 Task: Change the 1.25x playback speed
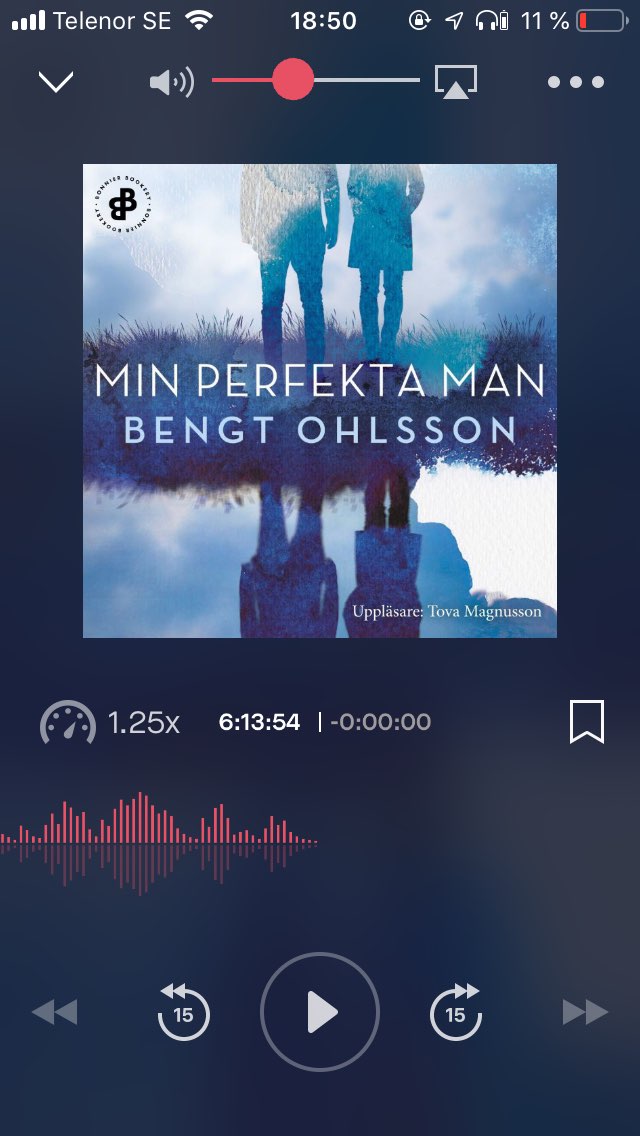[x=110, y=722]
